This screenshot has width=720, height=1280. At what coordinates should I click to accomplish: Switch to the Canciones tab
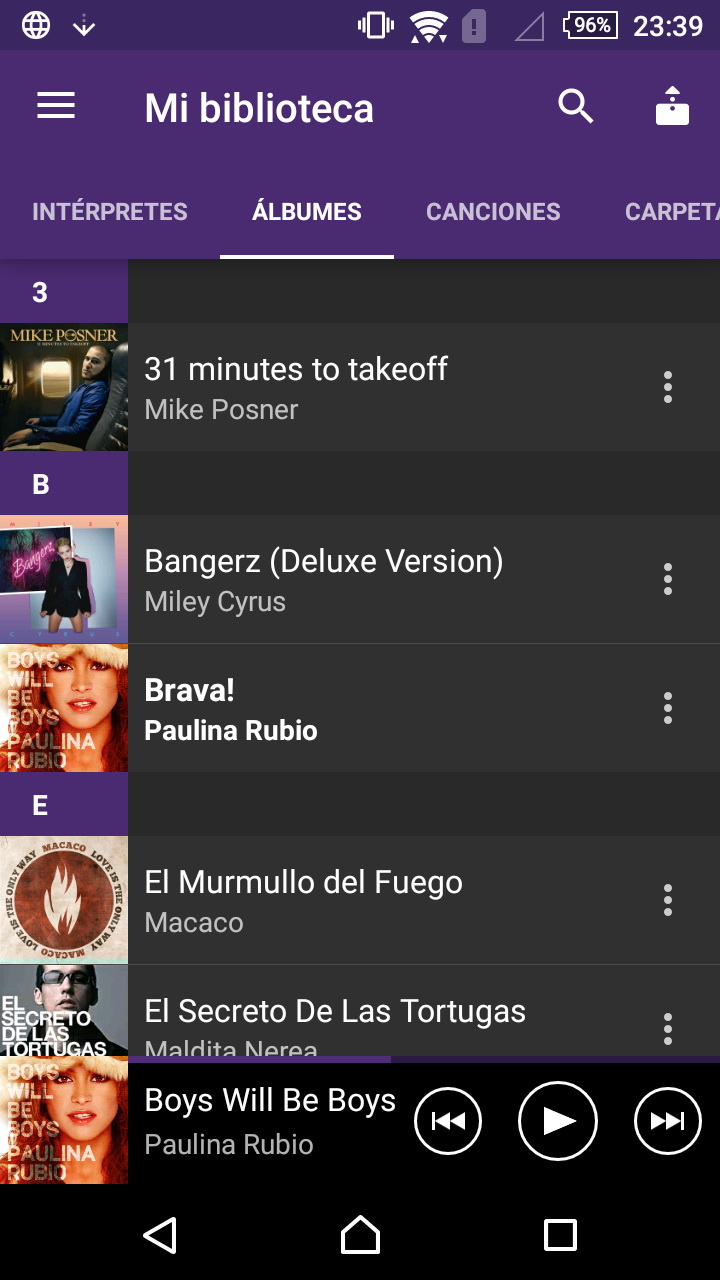pyautogui.click(x=493, y=212)
